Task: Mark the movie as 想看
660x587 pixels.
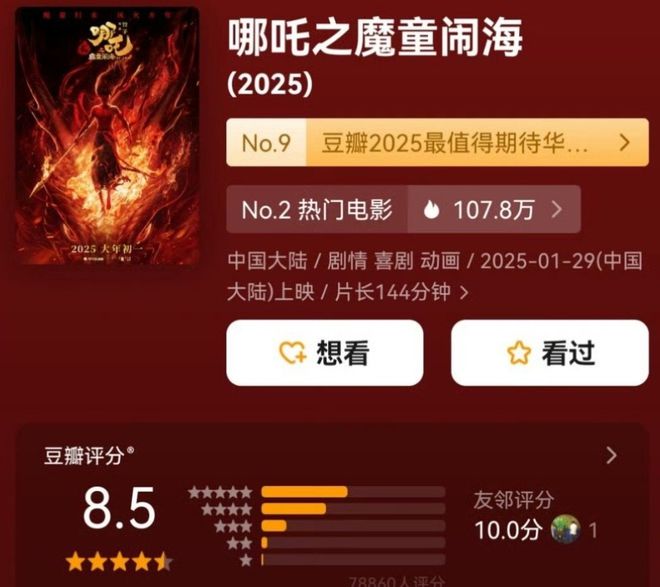Action: [x=324, y=353]
